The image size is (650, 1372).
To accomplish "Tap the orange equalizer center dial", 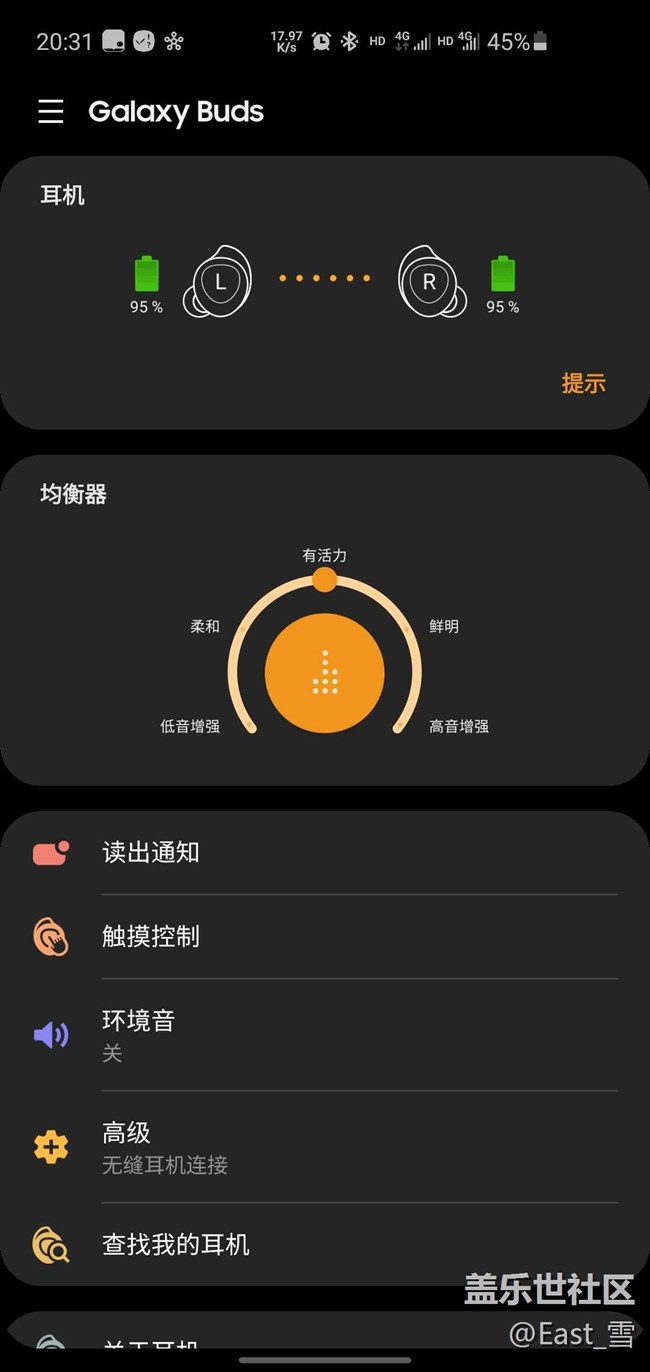I will (325, 674).
